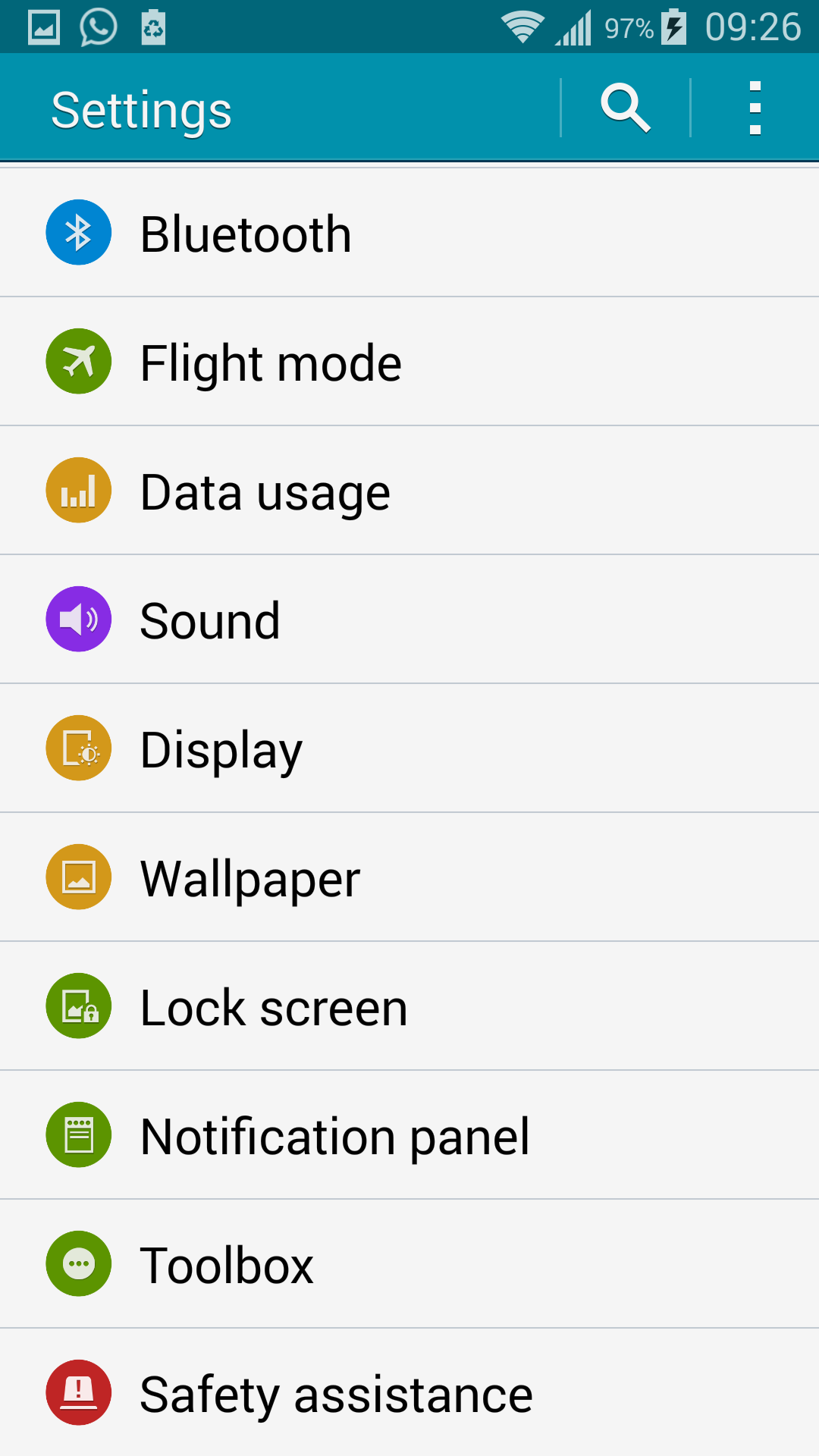Screen dimensions: 819x1456
Task: Tap the search icon in Settings
Action: click(x=626, y=108)
